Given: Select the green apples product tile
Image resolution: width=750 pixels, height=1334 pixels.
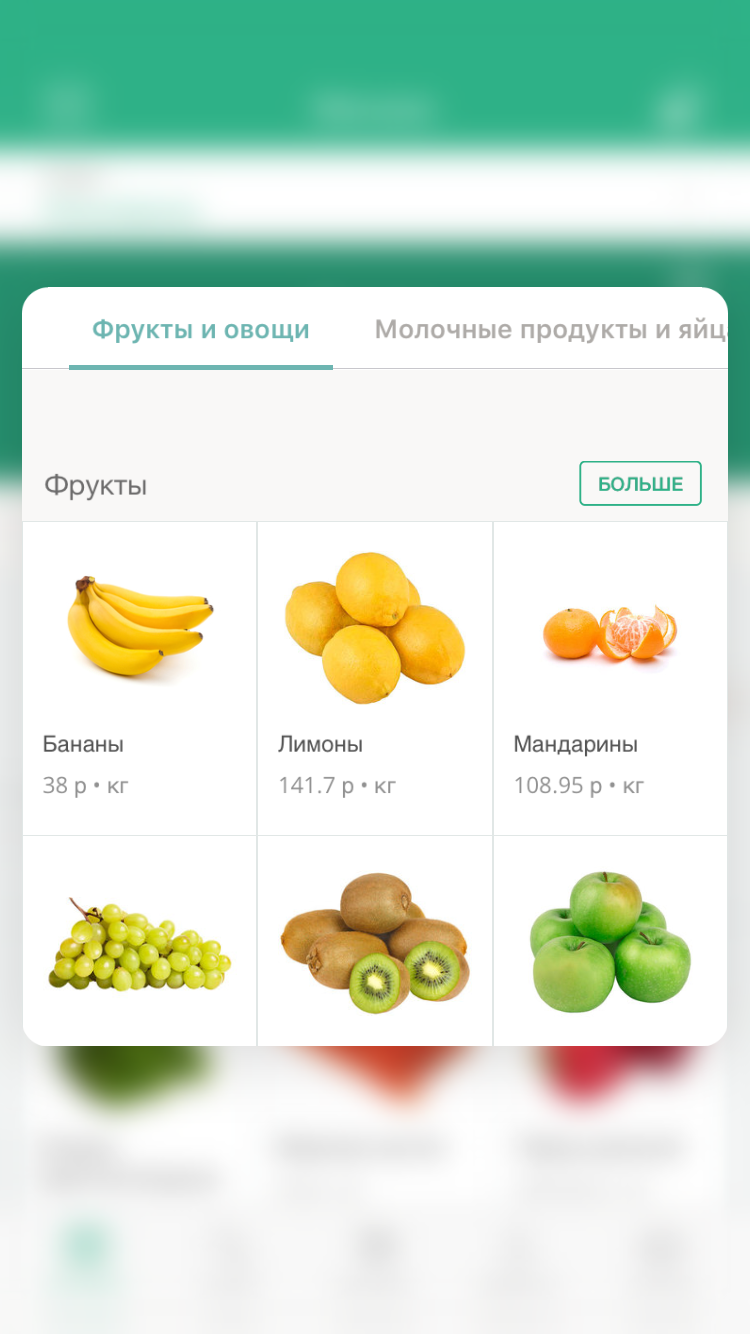Looking at the screenshot, I should point(610,941).
